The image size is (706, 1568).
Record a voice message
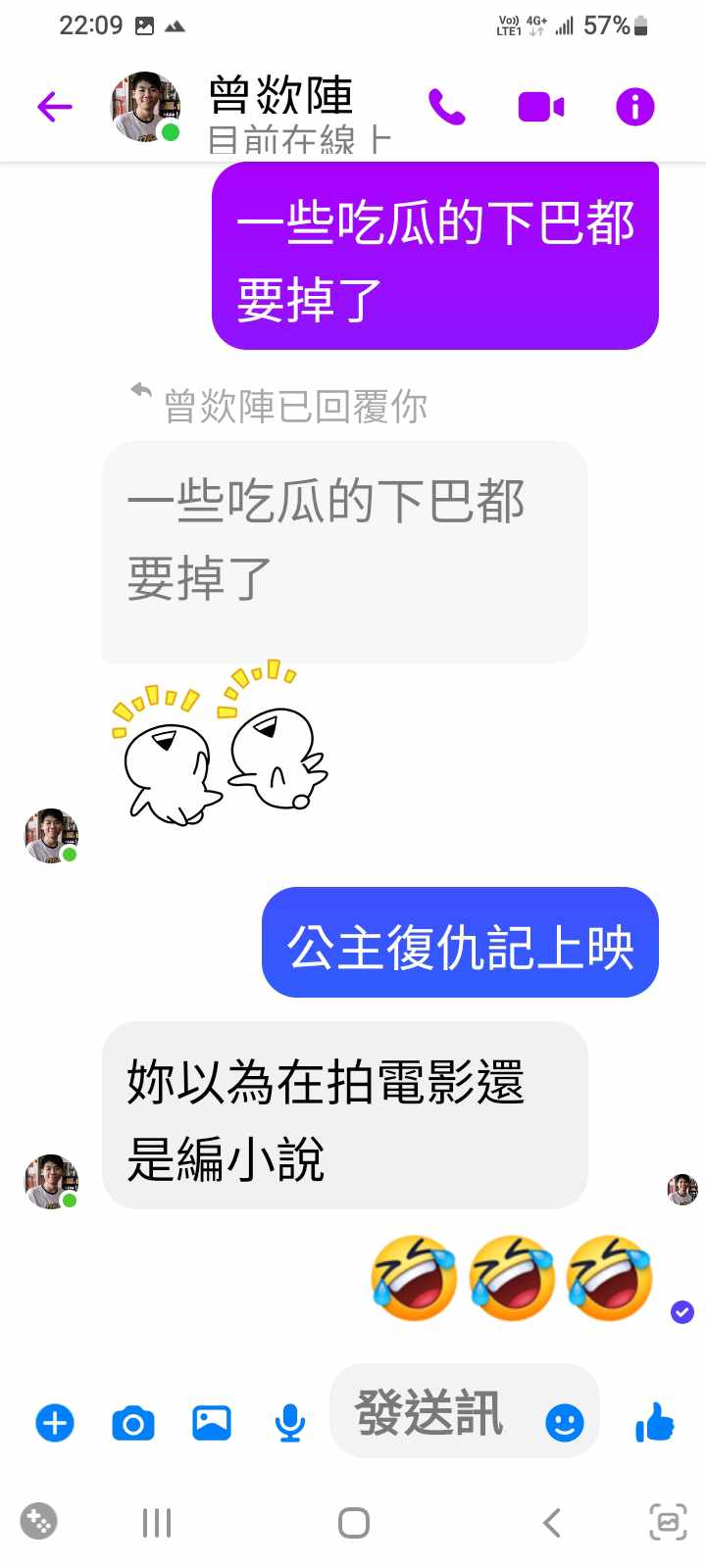[x=289, y=1422]
